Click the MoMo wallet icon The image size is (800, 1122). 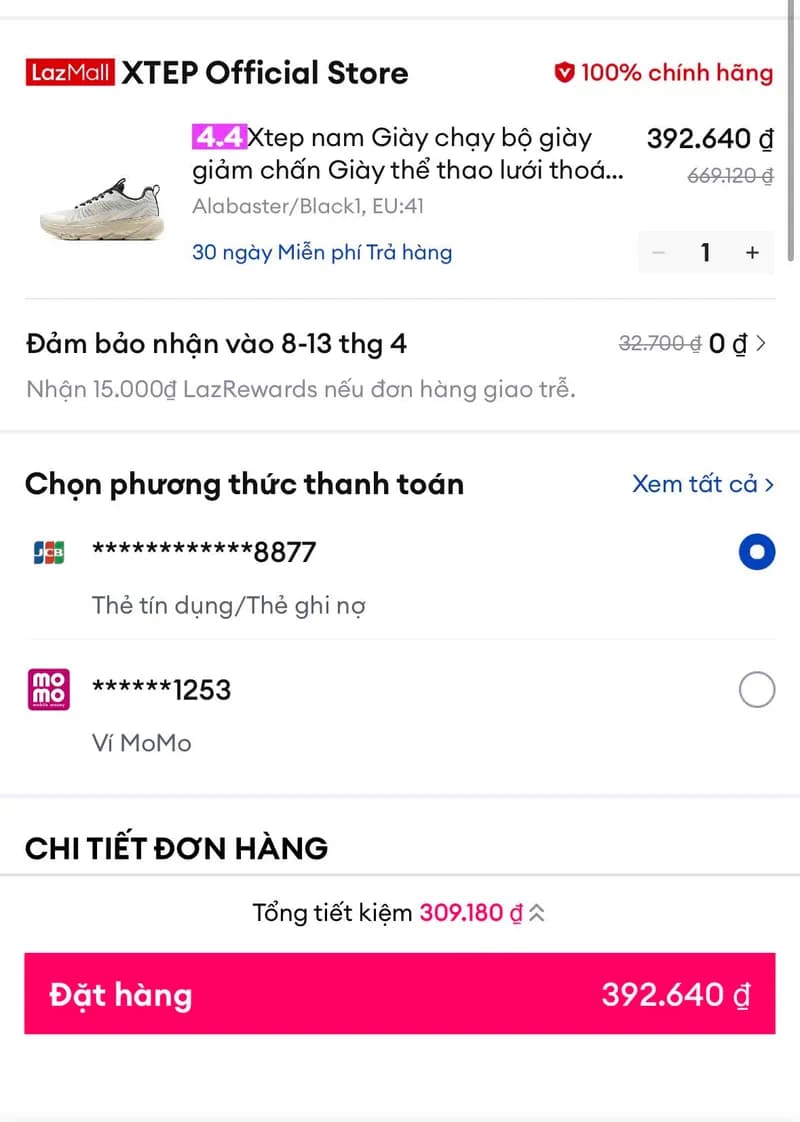(x=47, y=690)
